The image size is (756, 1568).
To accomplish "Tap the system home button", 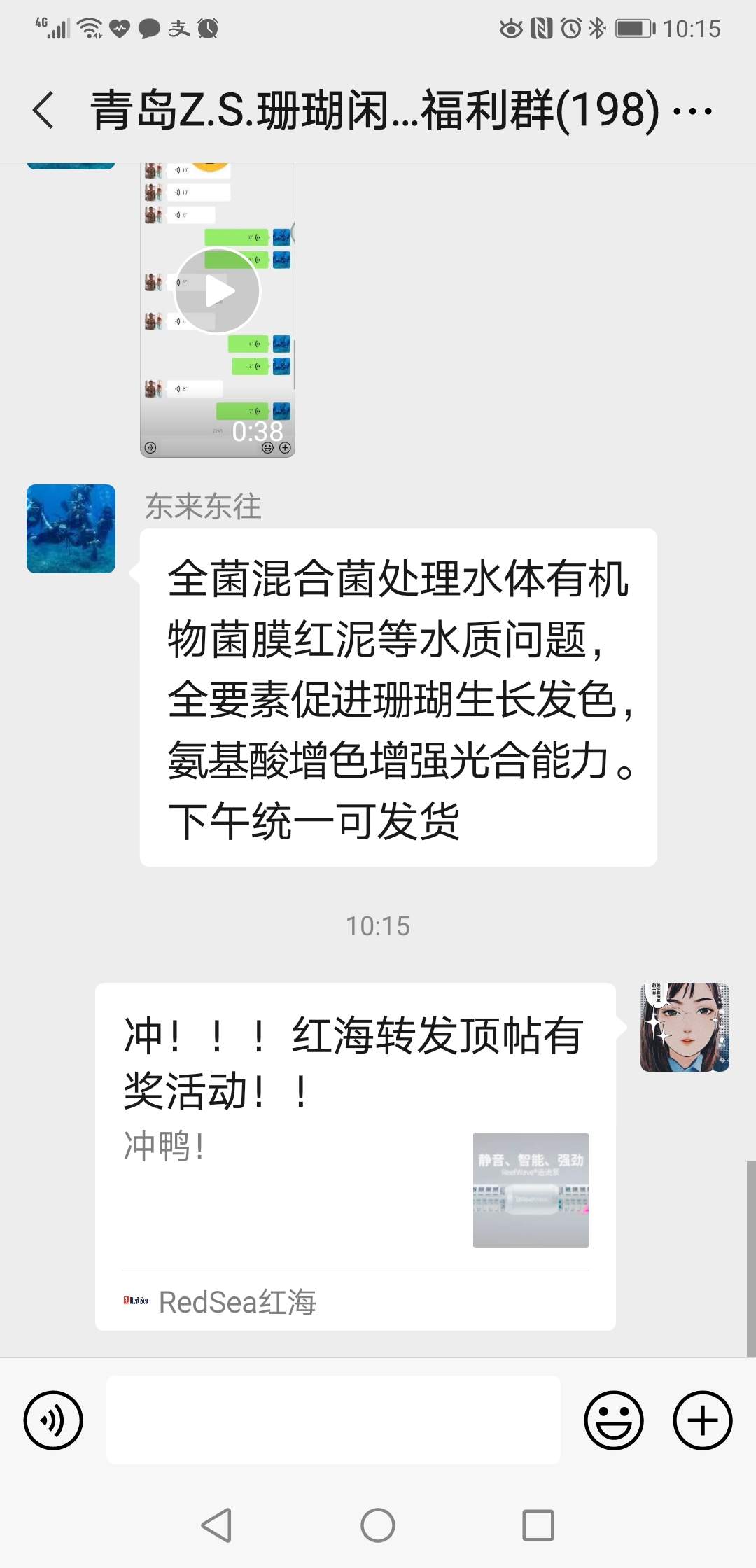I will [378, 1525].
